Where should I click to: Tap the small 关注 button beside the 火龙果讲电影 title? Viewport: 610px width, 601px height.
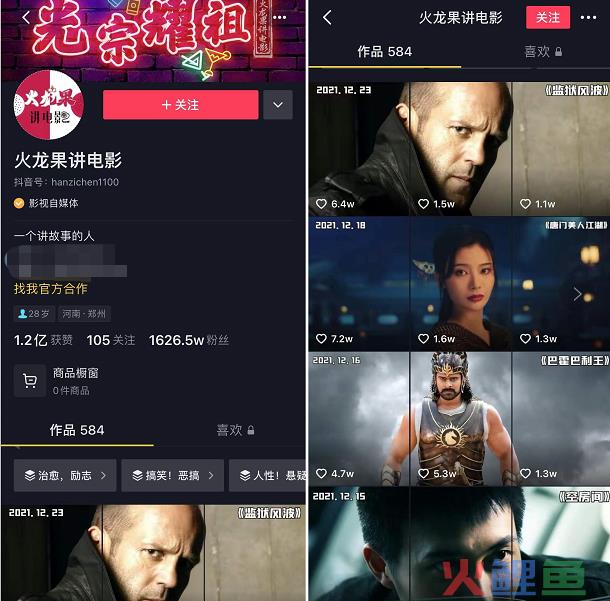[547, 18]
